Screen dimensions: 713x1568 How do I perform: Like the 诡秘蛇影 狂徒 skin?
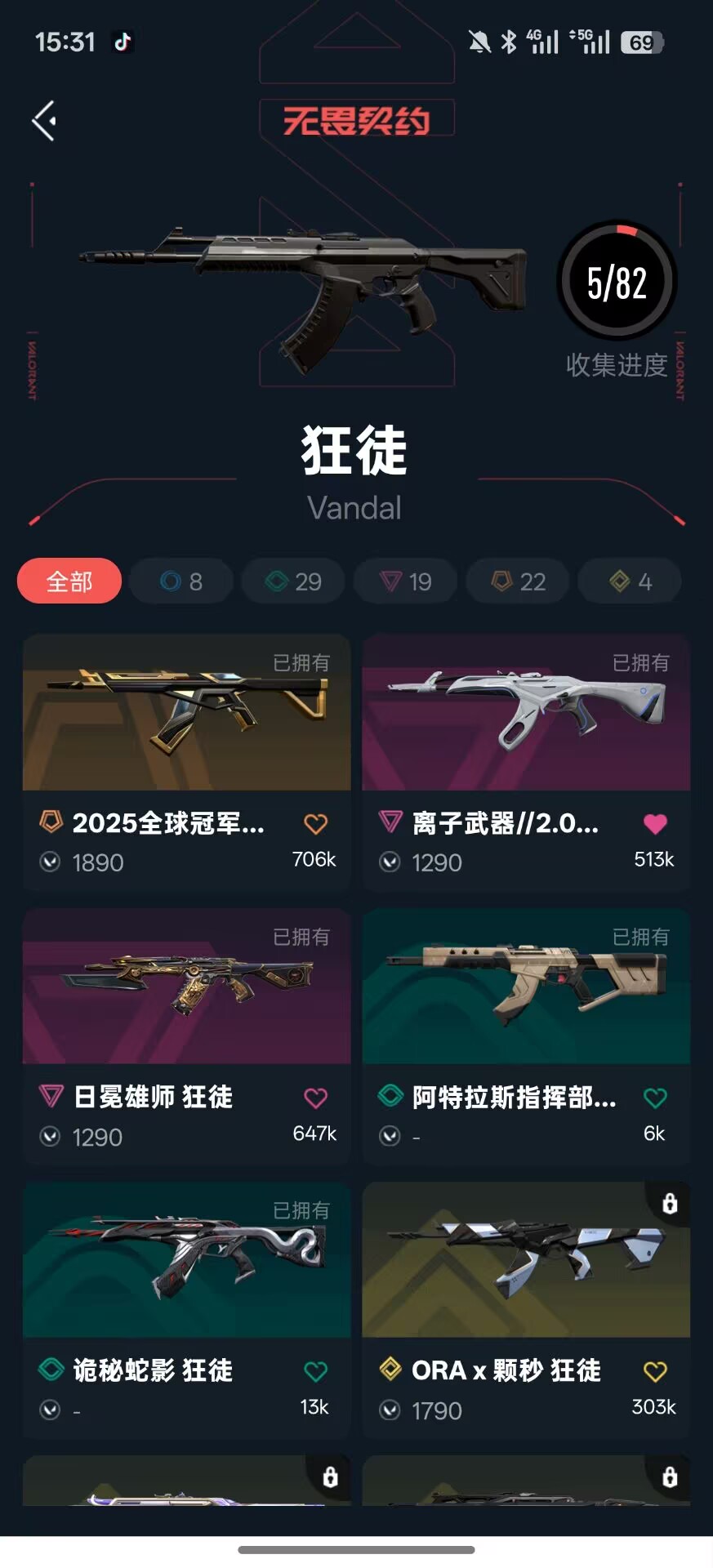point(316,1372)
